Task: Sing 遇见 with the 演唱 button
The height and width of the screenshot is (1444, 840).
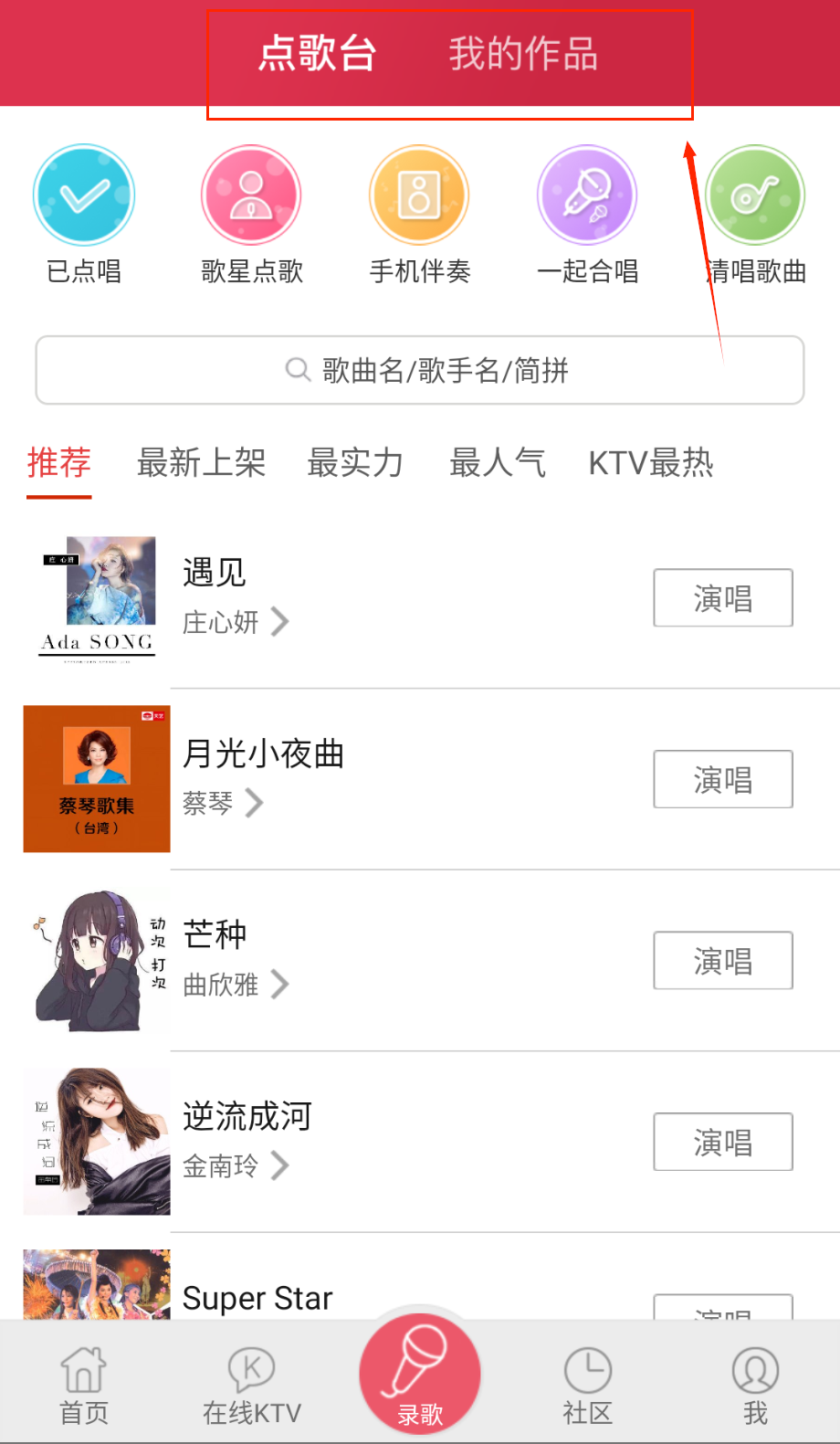Action: [722, 598]
